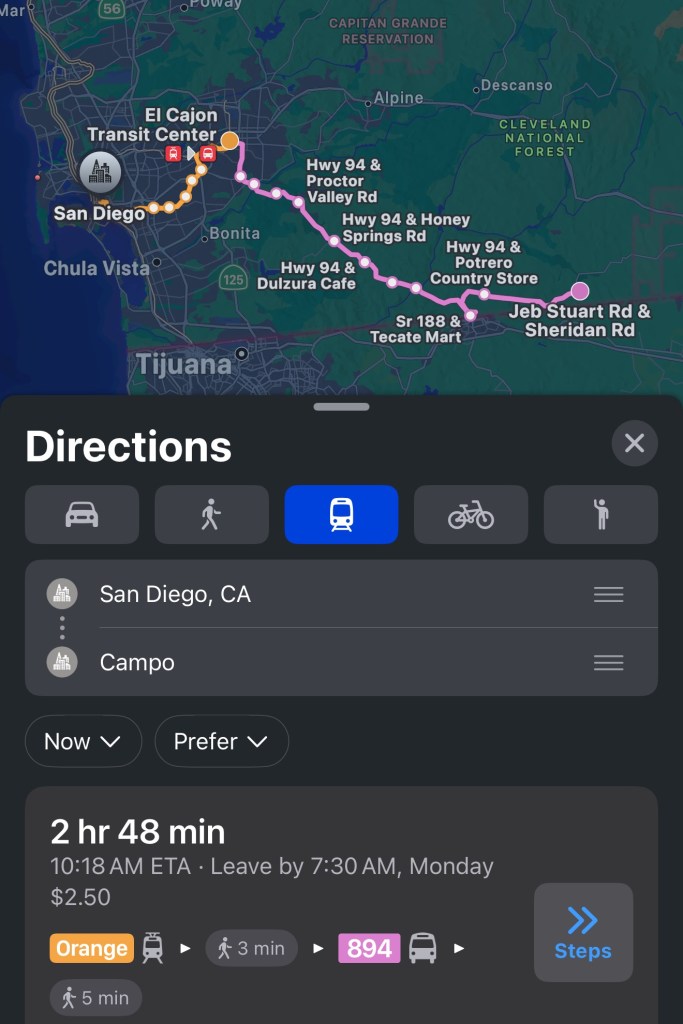Screen dimensions: 683x1024
Task: Show Steps for the transit route
Action: click(x=583, y=932)
